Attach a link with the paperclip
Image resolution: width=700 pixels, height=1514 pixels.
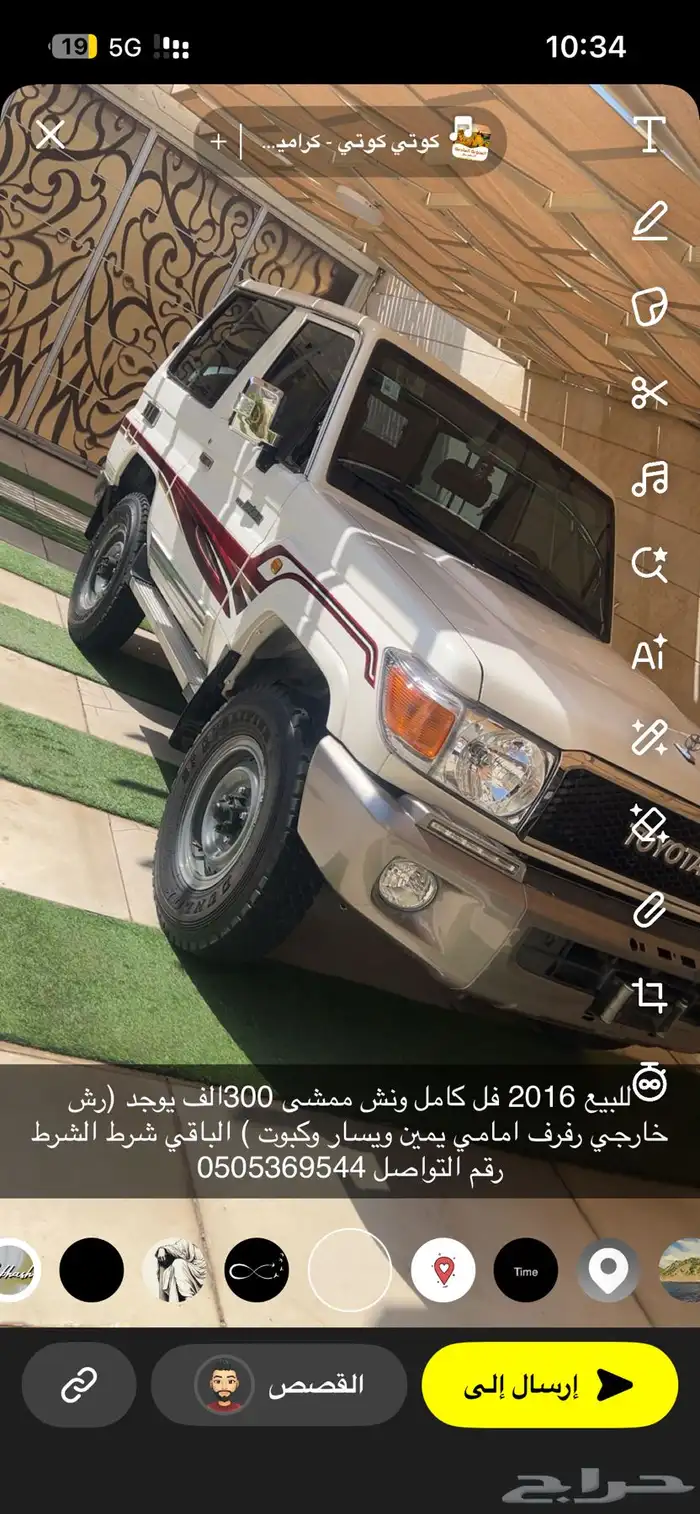[x=650, y=909]
